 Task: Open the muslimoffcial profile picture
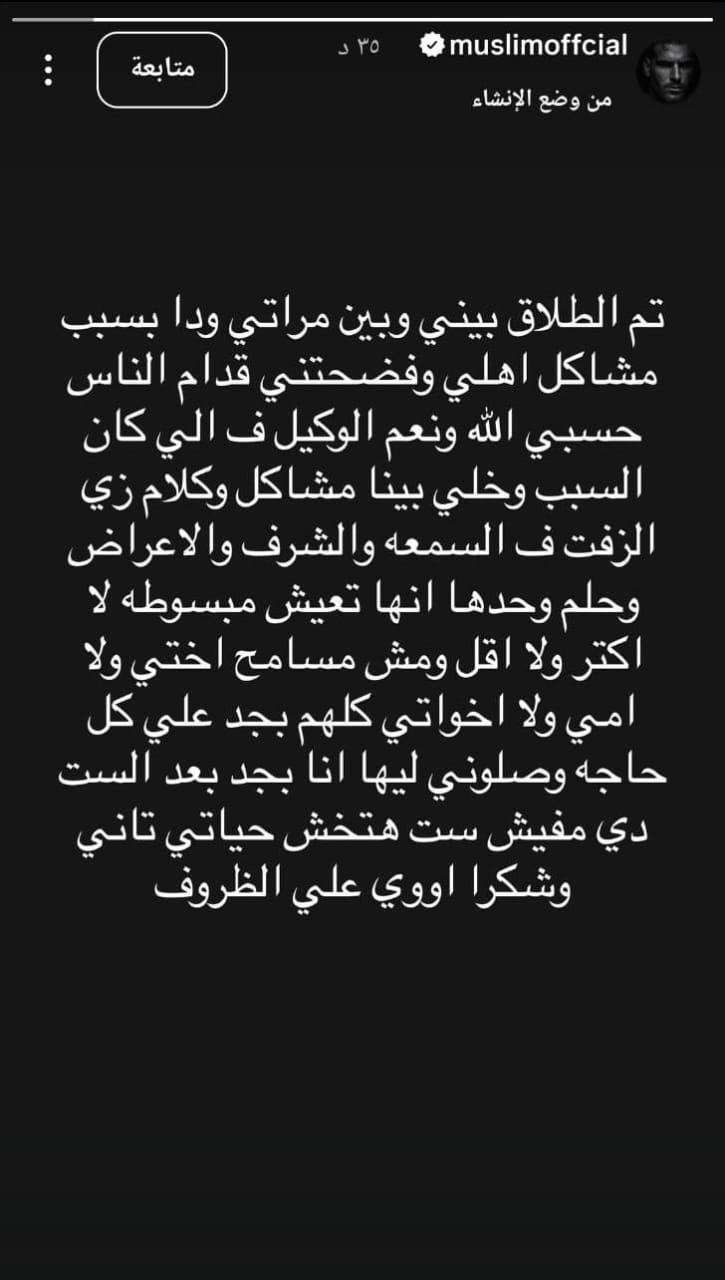click(668, 72)
